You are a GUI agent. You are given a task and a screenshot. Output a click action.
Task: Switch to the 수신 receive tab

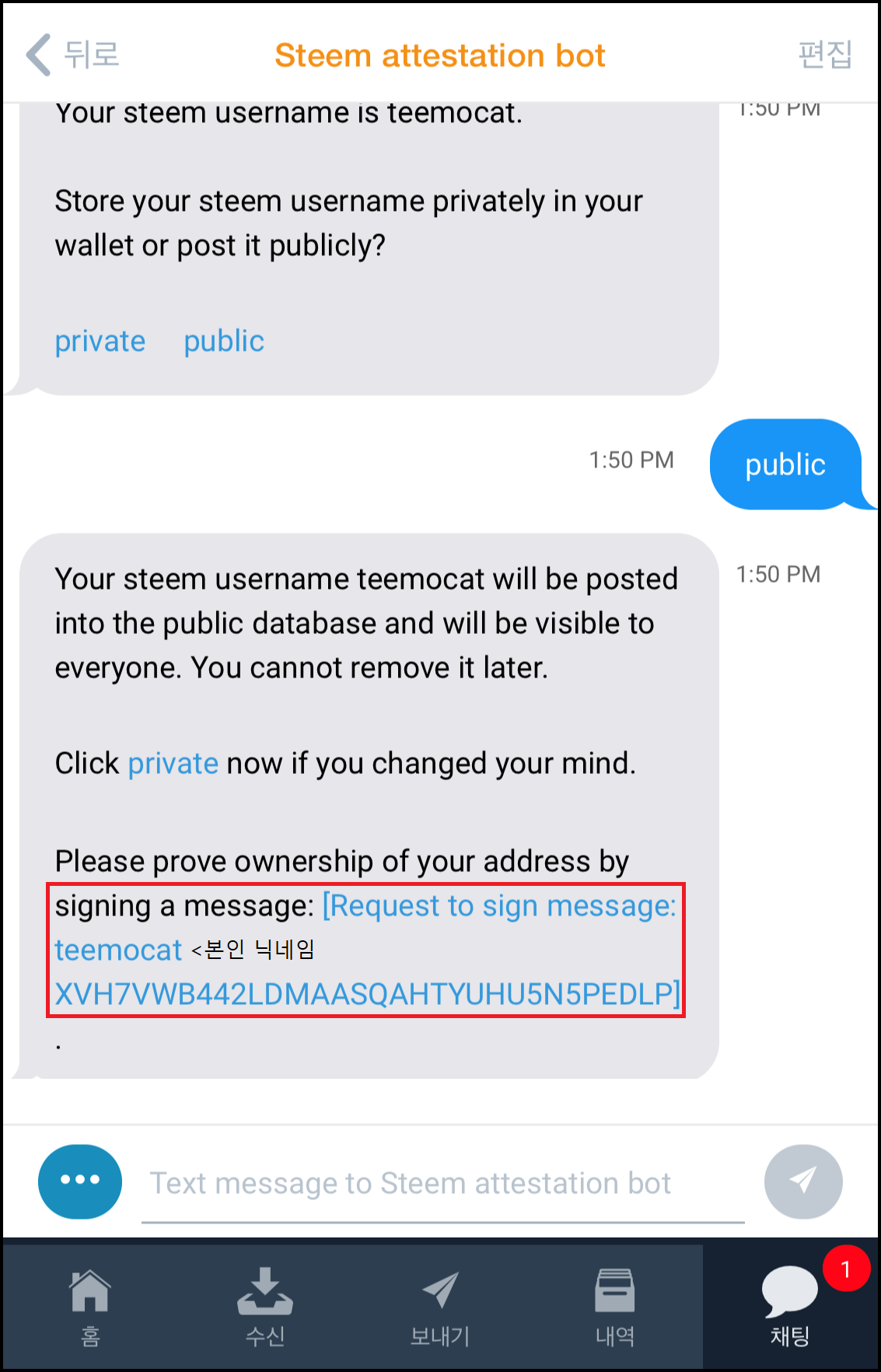pyautogui.click(x=265, y=1306)
